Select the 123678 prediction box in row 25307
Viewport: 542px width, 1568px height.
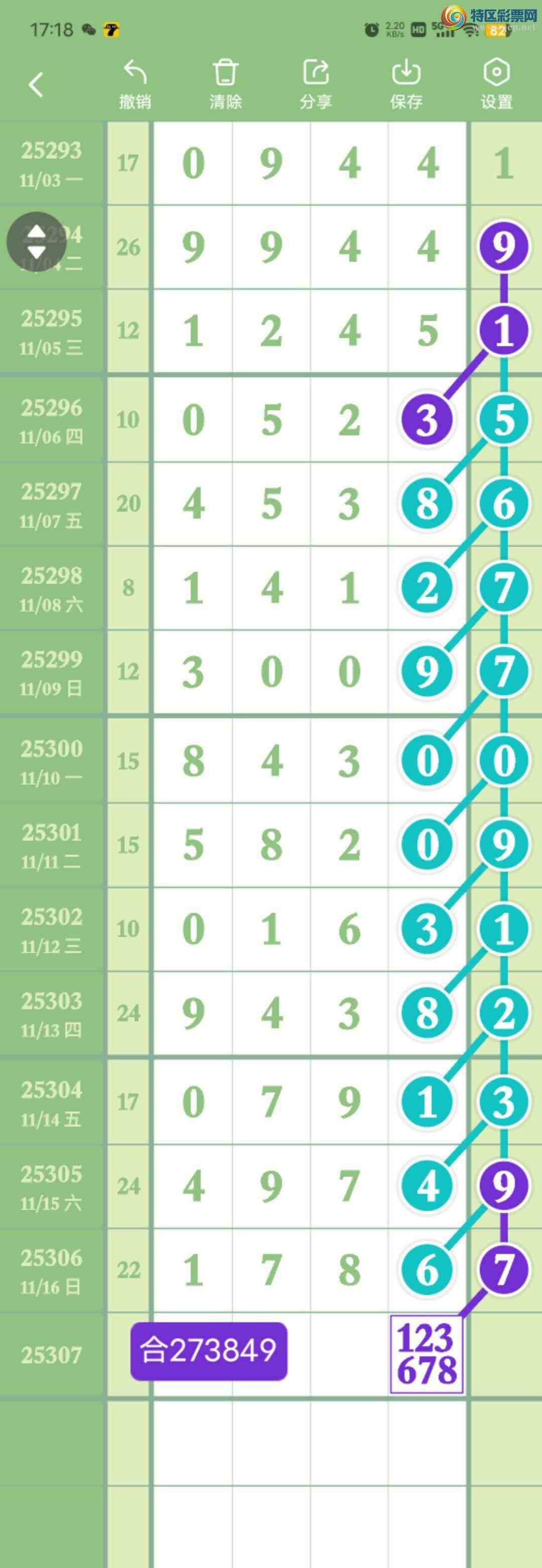coord(427,1354)
